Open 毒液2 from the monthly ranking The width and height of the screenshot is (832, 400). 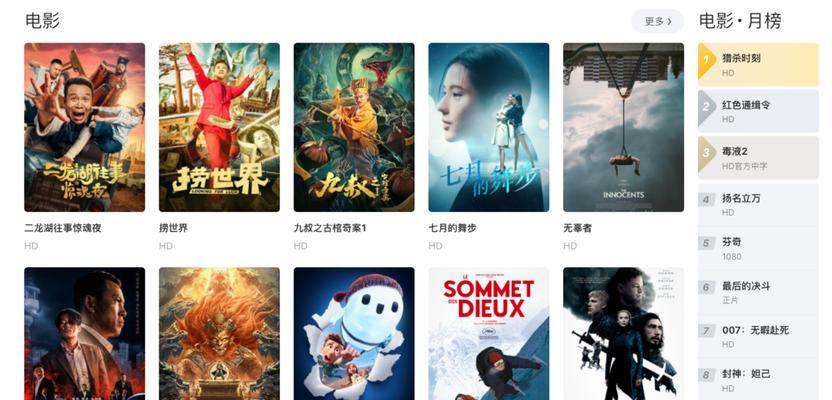758,157
